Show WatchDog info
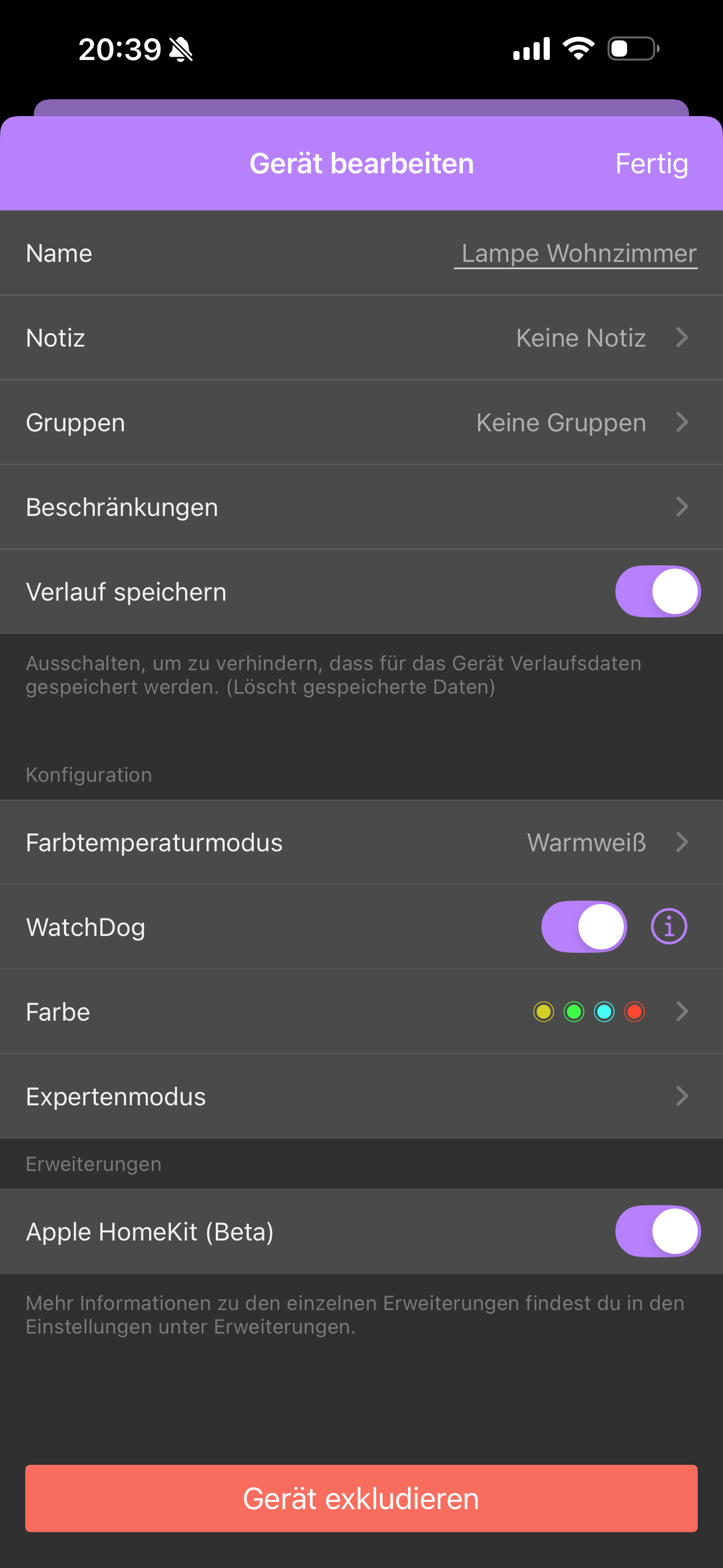This screenshot has height=1568, width=723. [669, 926]
